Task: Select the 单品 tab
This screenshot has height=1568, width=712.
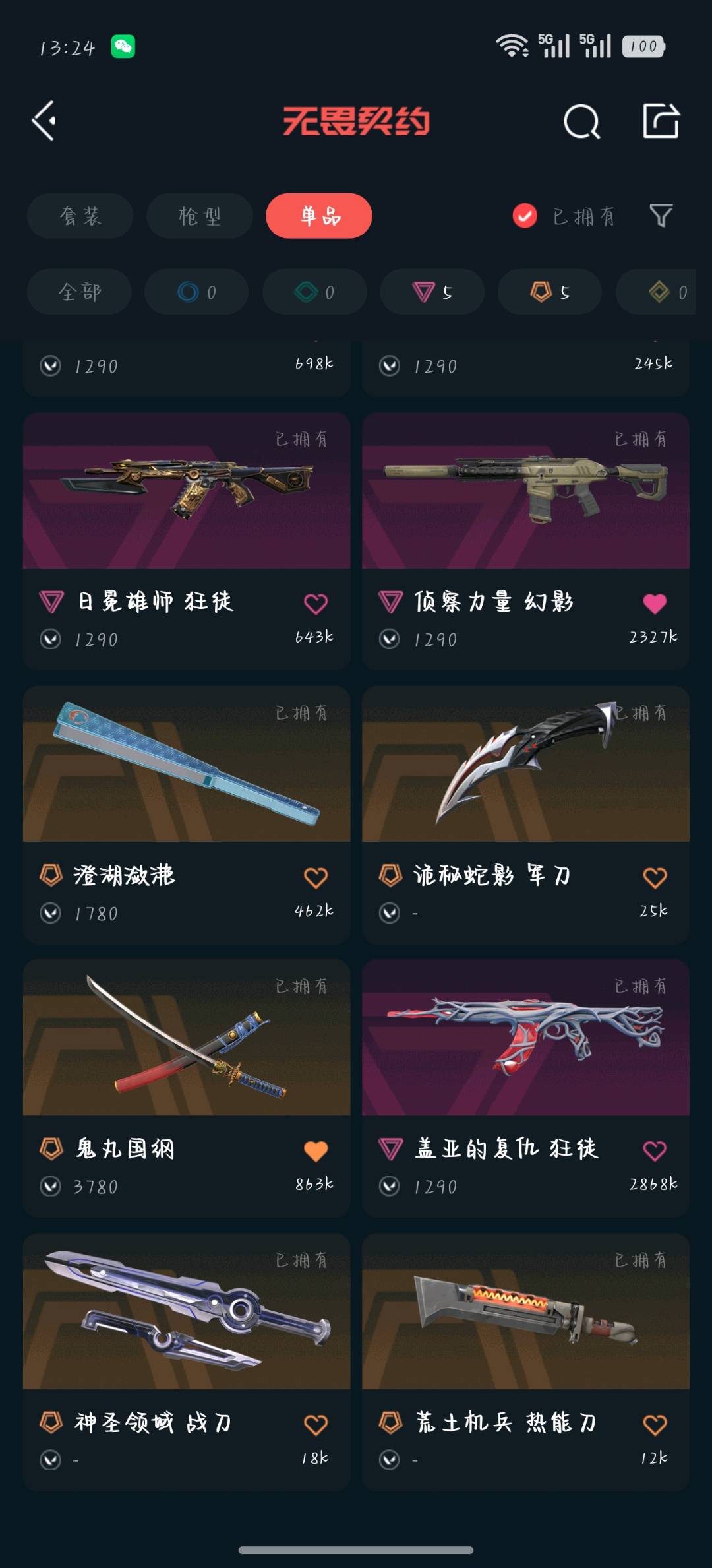Action: pyautogui.click(x=319, y=216)
